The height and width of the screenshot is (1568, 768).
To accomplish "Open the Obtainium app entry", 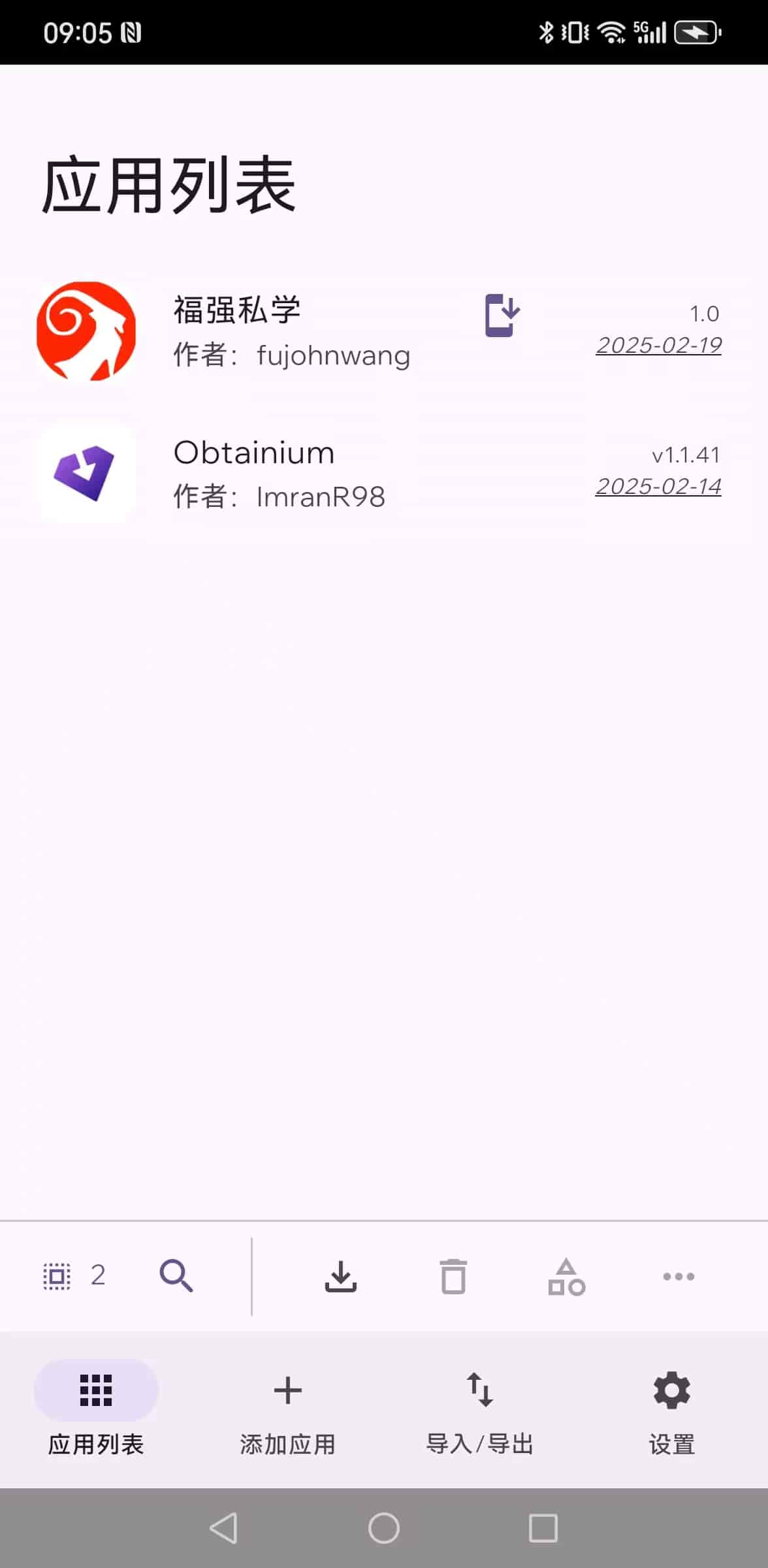I will [384, 473].
